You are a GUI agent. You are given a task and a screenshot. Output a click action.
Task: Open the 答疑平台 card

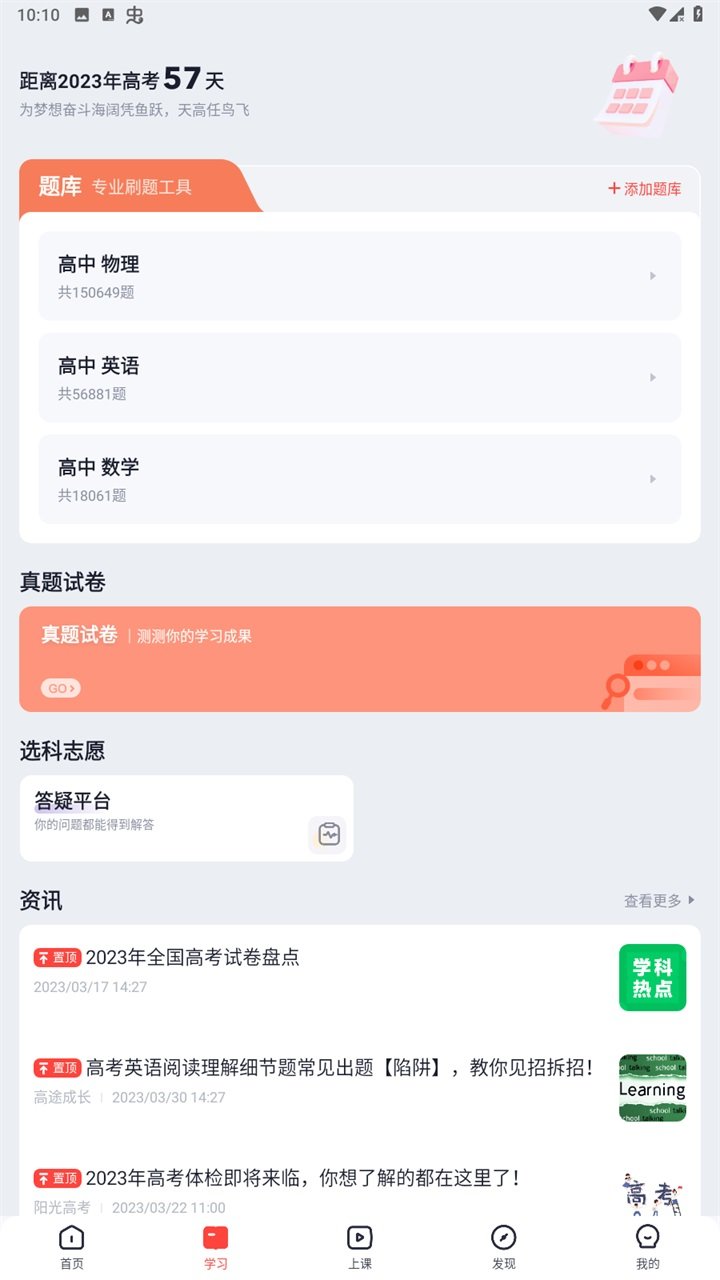point(186,818)
